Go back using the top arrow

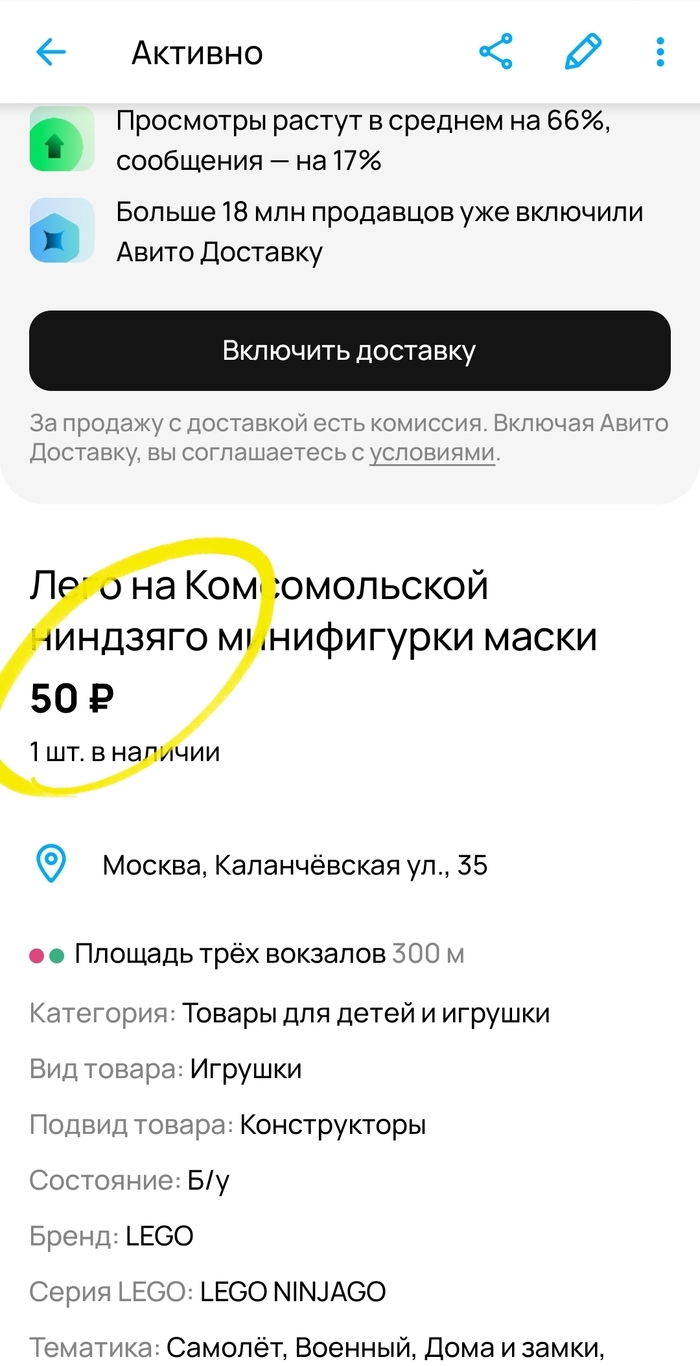tap(50, 52)
